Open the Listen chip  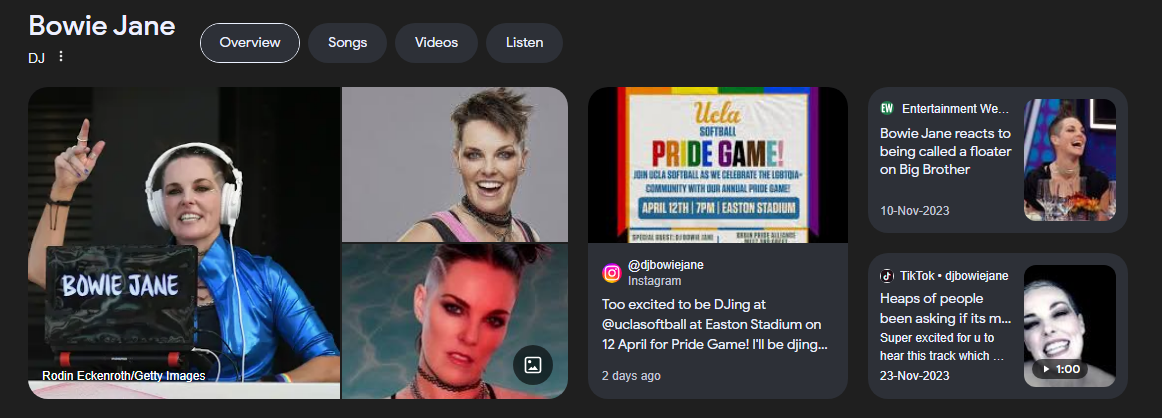pos(524,43)
